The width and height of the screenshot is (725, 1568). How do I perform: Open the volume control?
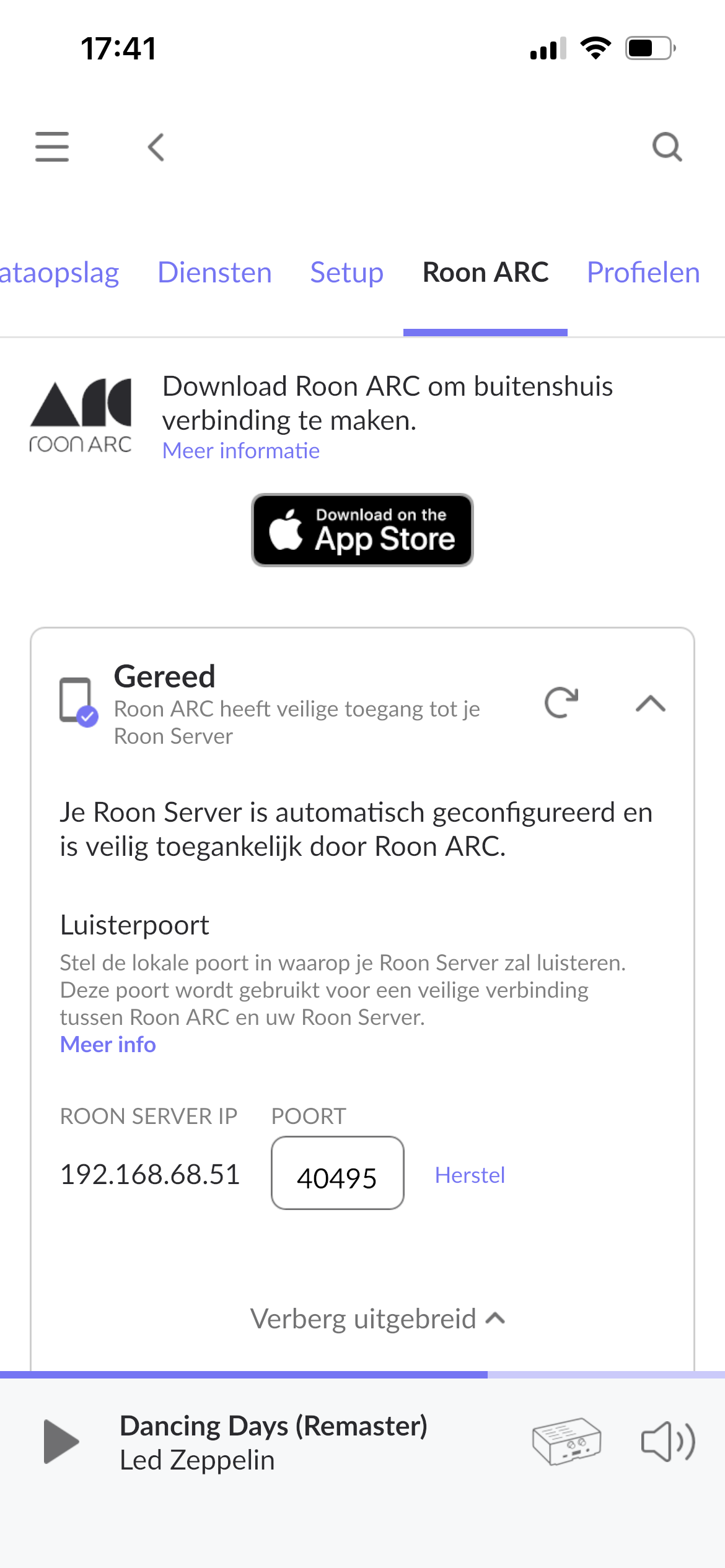[668, 1442]
